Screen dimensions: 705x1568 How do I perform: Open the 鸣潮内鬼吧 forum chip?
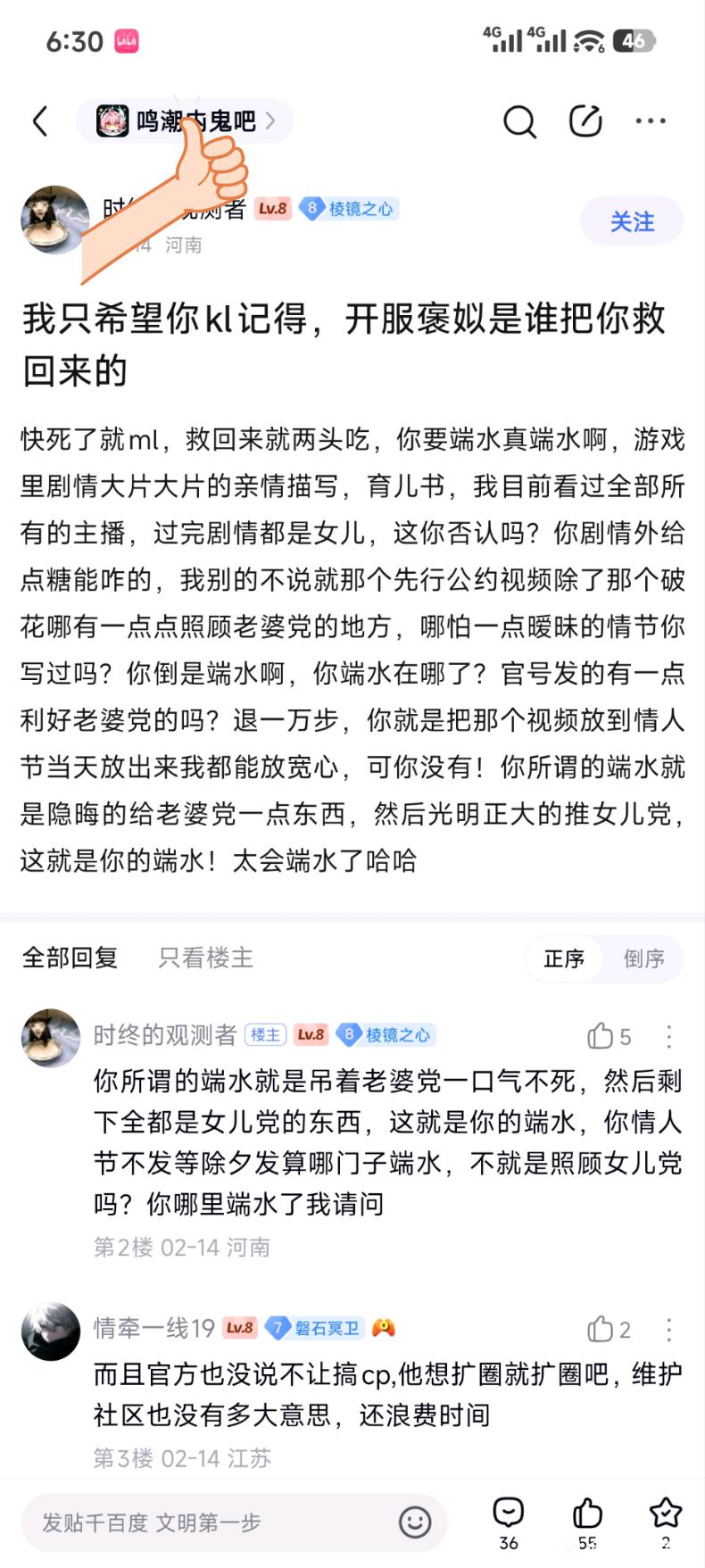[185, 120]
